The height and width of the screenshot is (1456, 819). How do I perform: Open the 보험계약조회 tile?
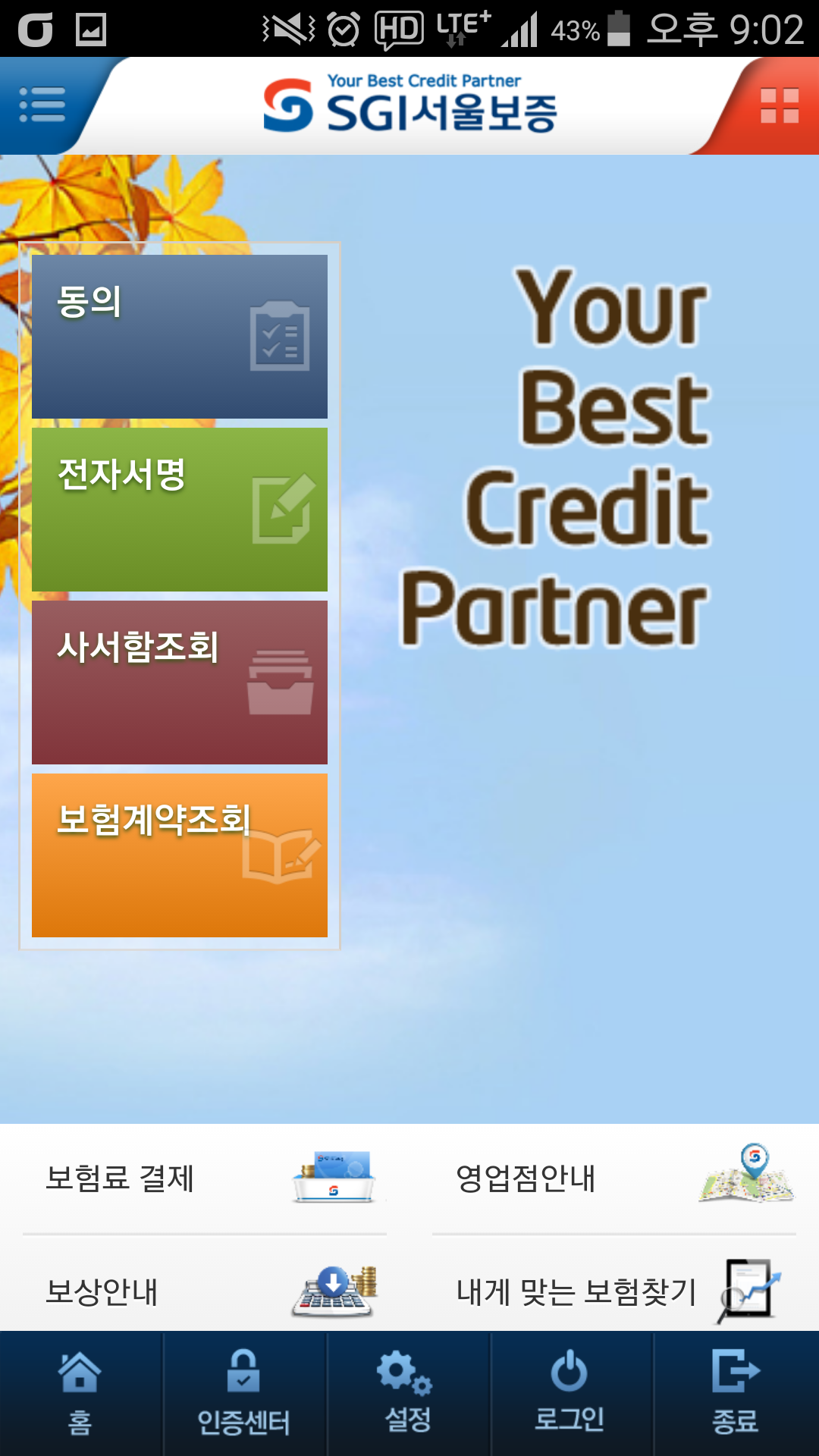click(180, 855)
